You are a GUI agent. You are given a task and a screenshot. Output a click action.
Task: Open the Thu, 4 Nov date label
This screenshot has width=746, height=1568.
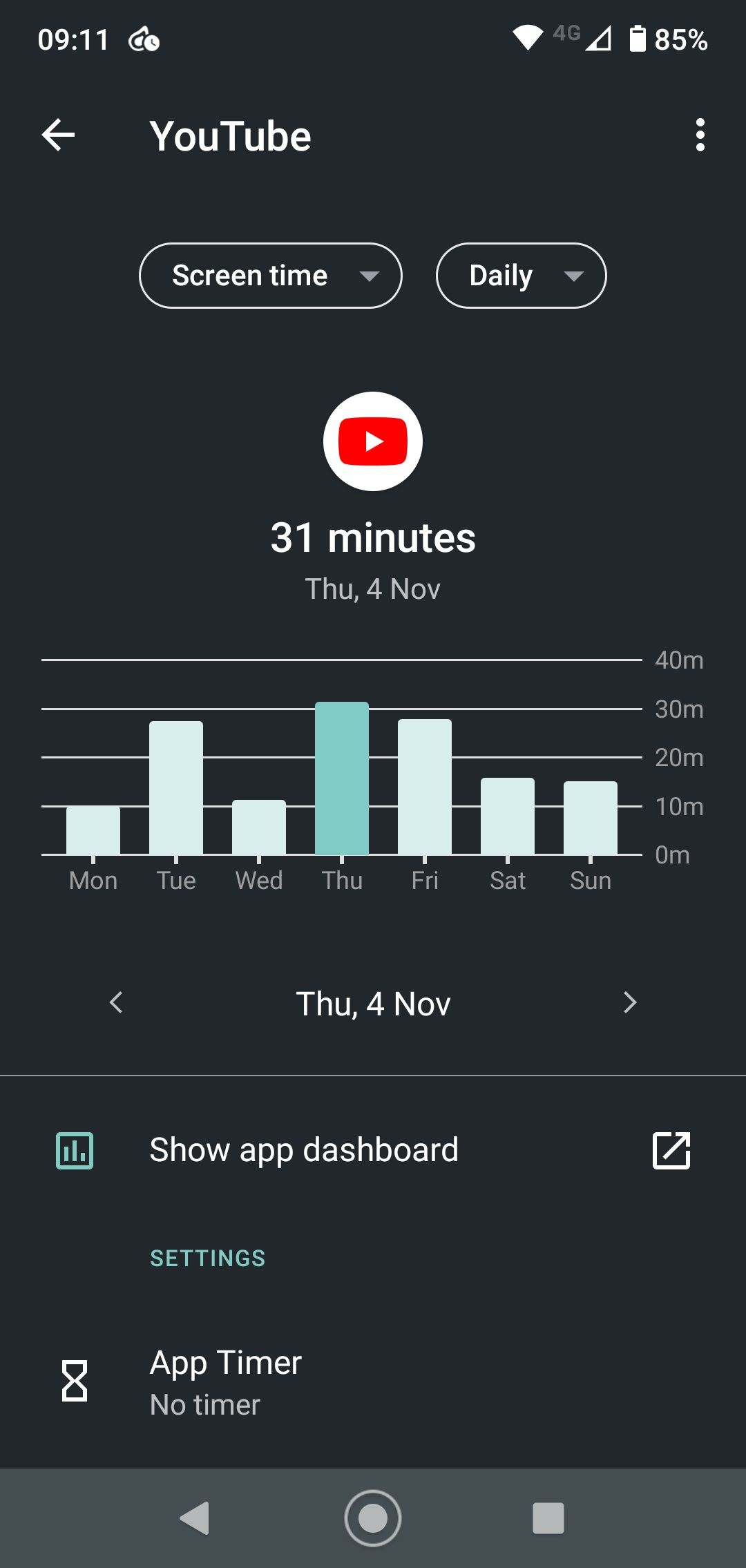coord(372,1003)
